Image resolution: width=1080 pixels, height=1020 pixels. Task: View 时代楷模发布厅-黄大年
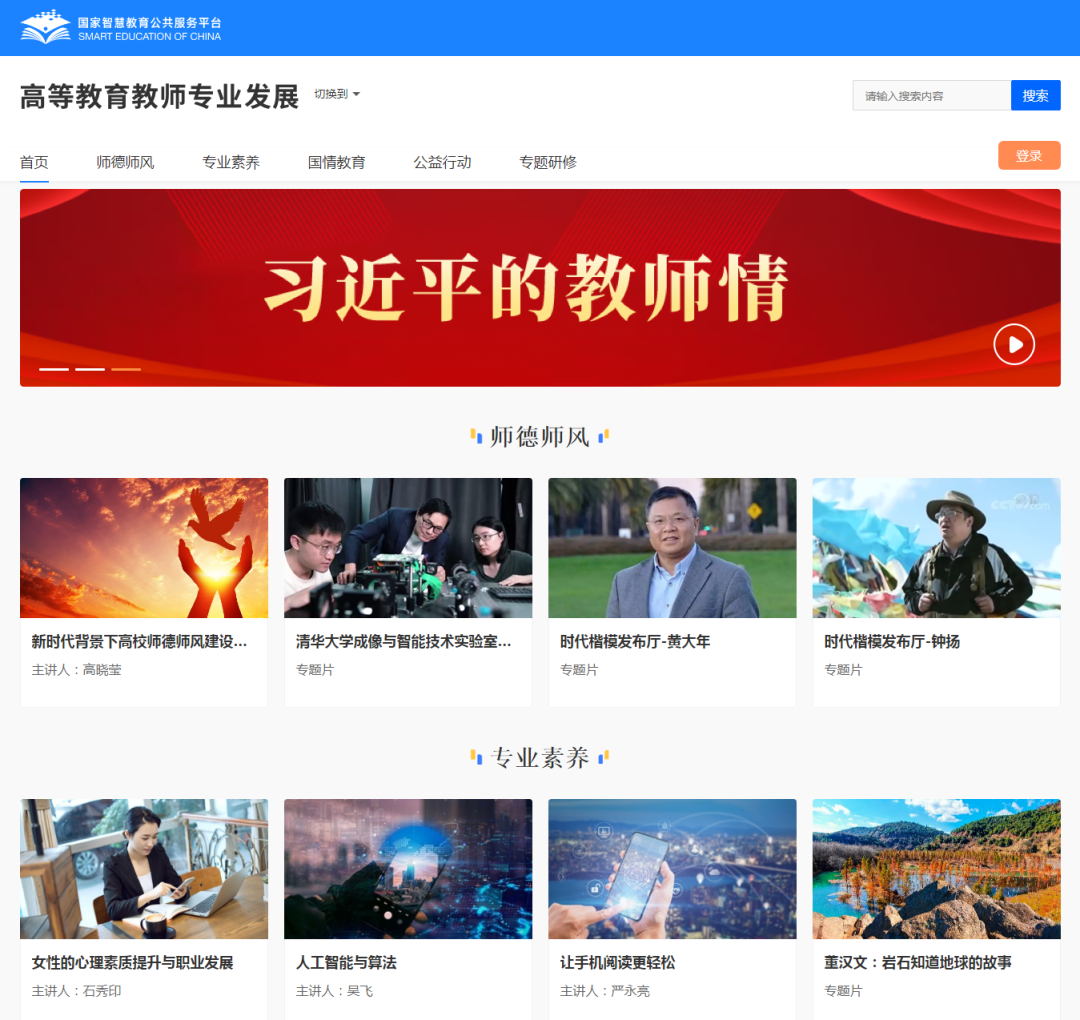tap(671, 591)
